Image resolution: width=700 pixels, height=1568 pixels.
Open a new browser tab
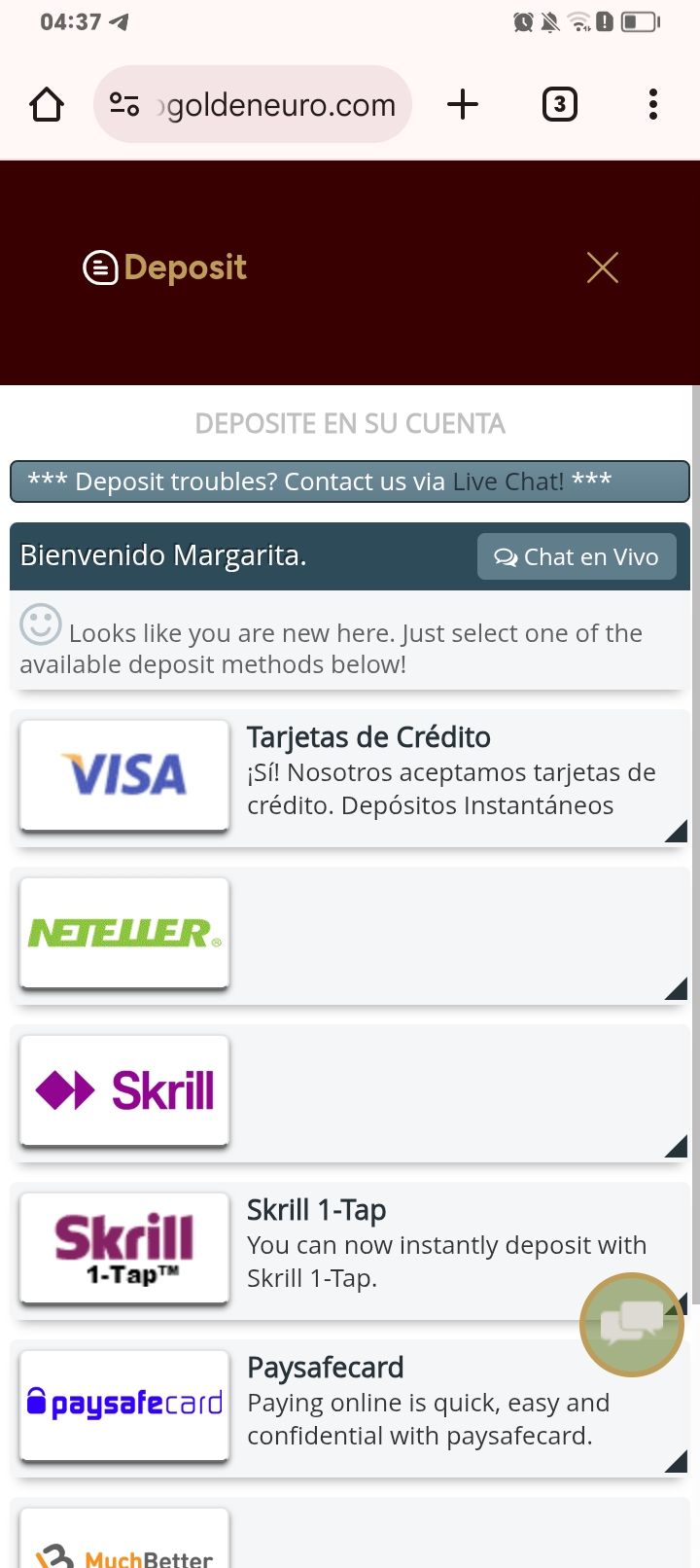click(463, 104)
